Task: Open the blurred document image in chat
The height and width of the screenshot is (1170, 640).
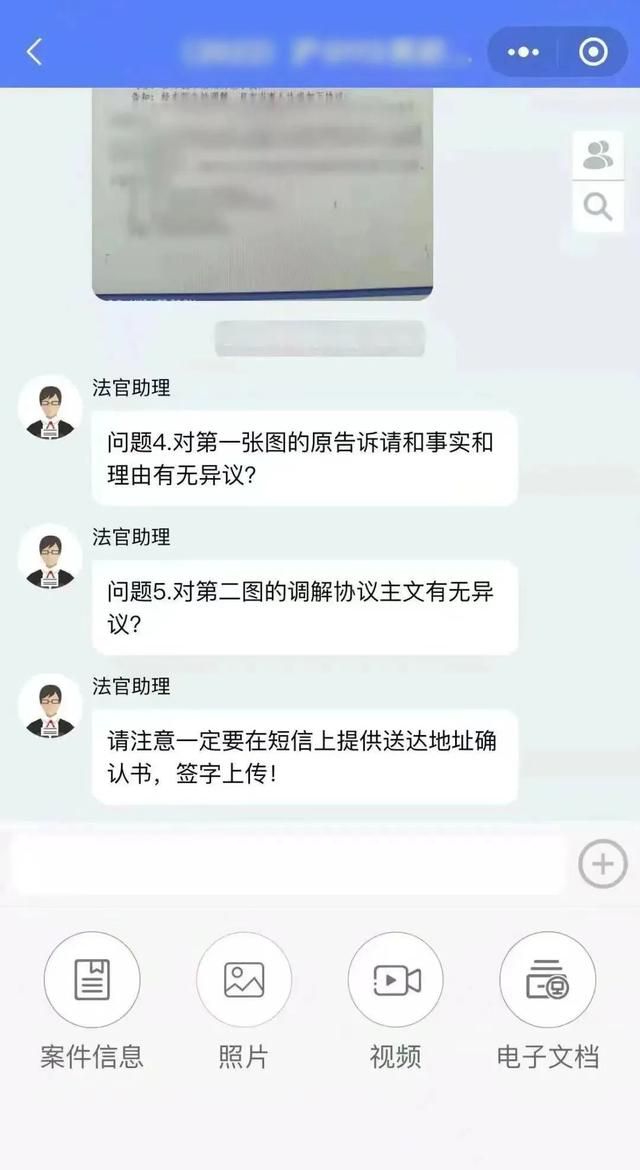Action: point(263,194)
